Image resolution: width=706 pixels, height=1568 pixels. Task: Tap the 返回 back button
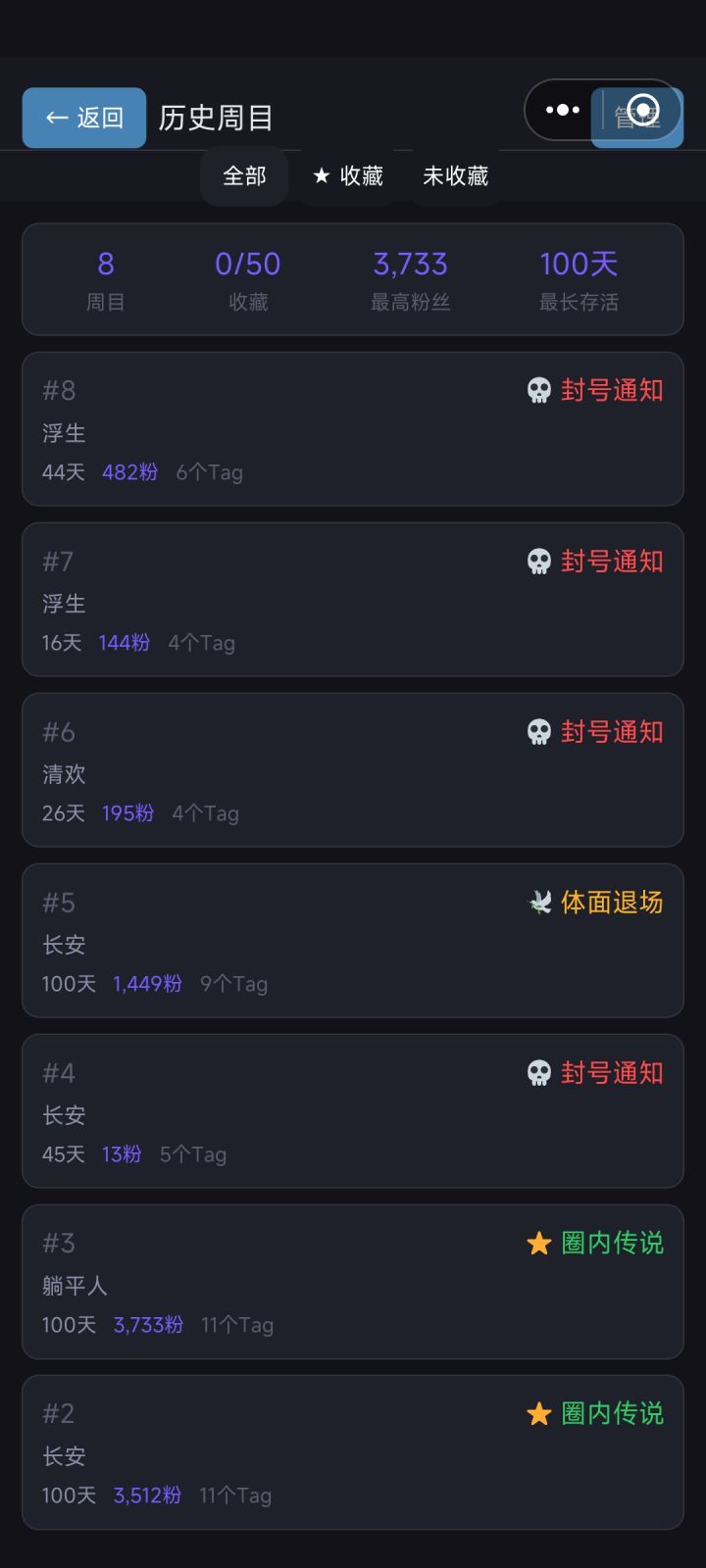pyautogui.click(x=84, y=118)
